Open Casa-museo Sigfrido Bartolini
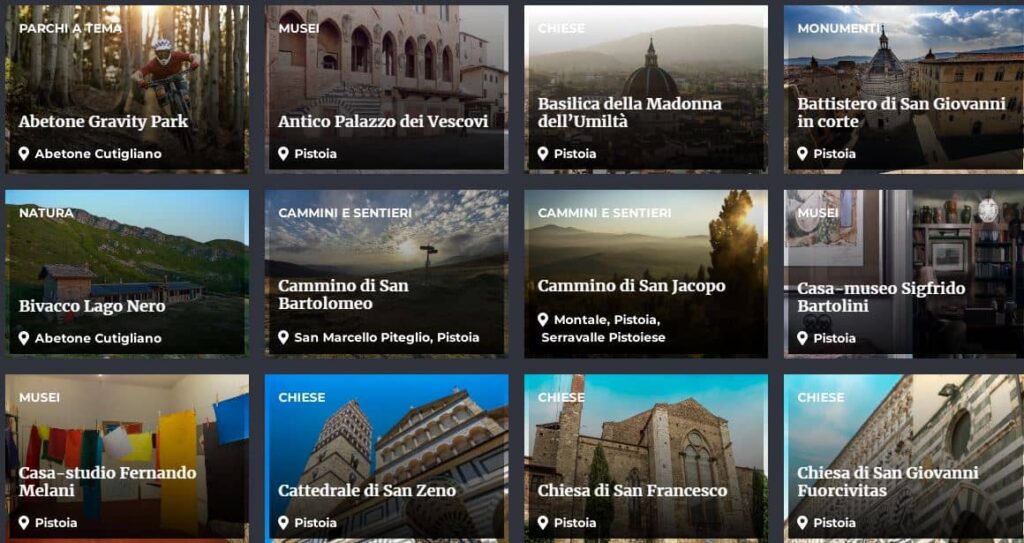 point(904,274)
